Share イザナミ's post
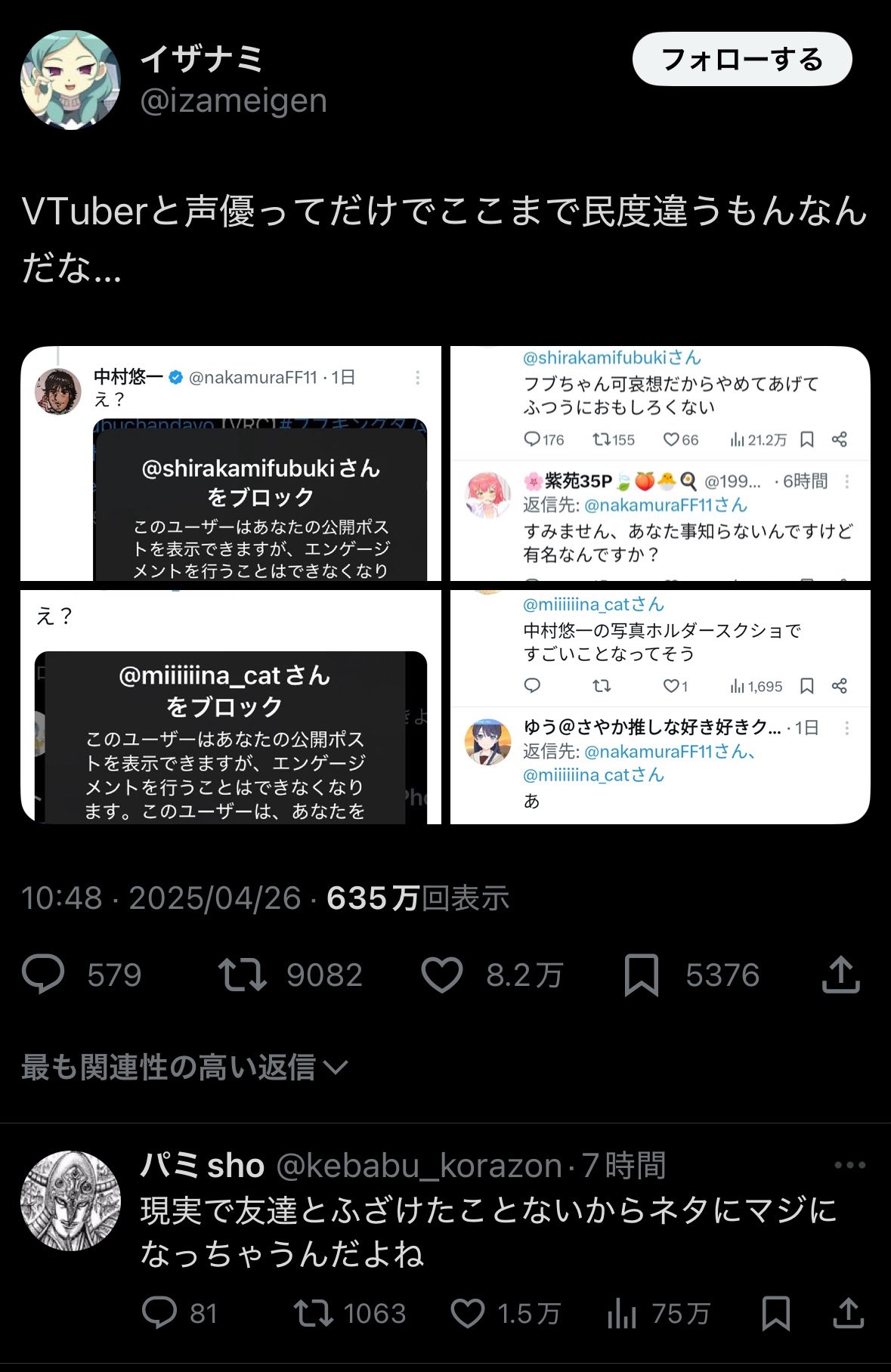Screen dimensions: 891x1372 pyautogui.click(x=840, y=974)
